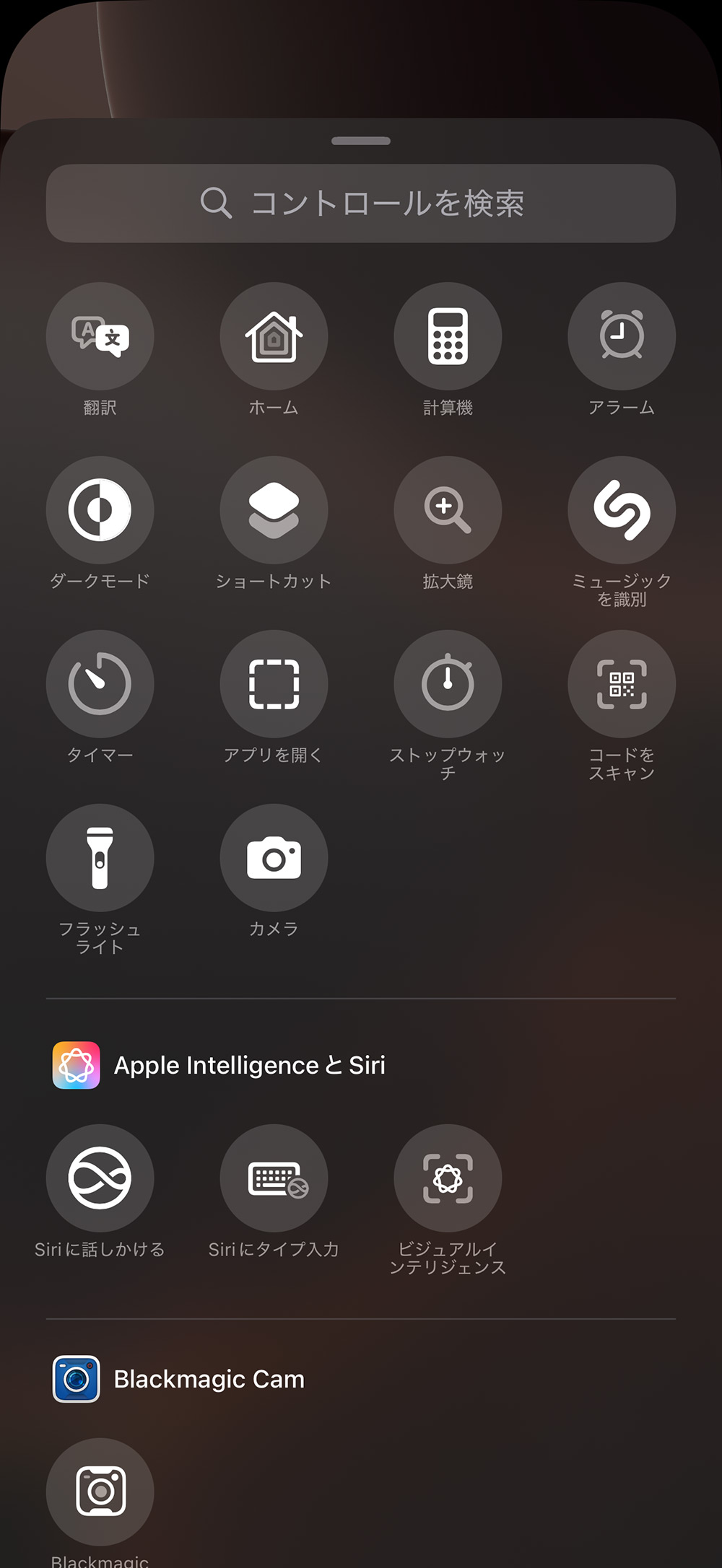This screenshot has width=722, height=1568.
Task: Select the タイマー timer control
Action: coord(100,684)
